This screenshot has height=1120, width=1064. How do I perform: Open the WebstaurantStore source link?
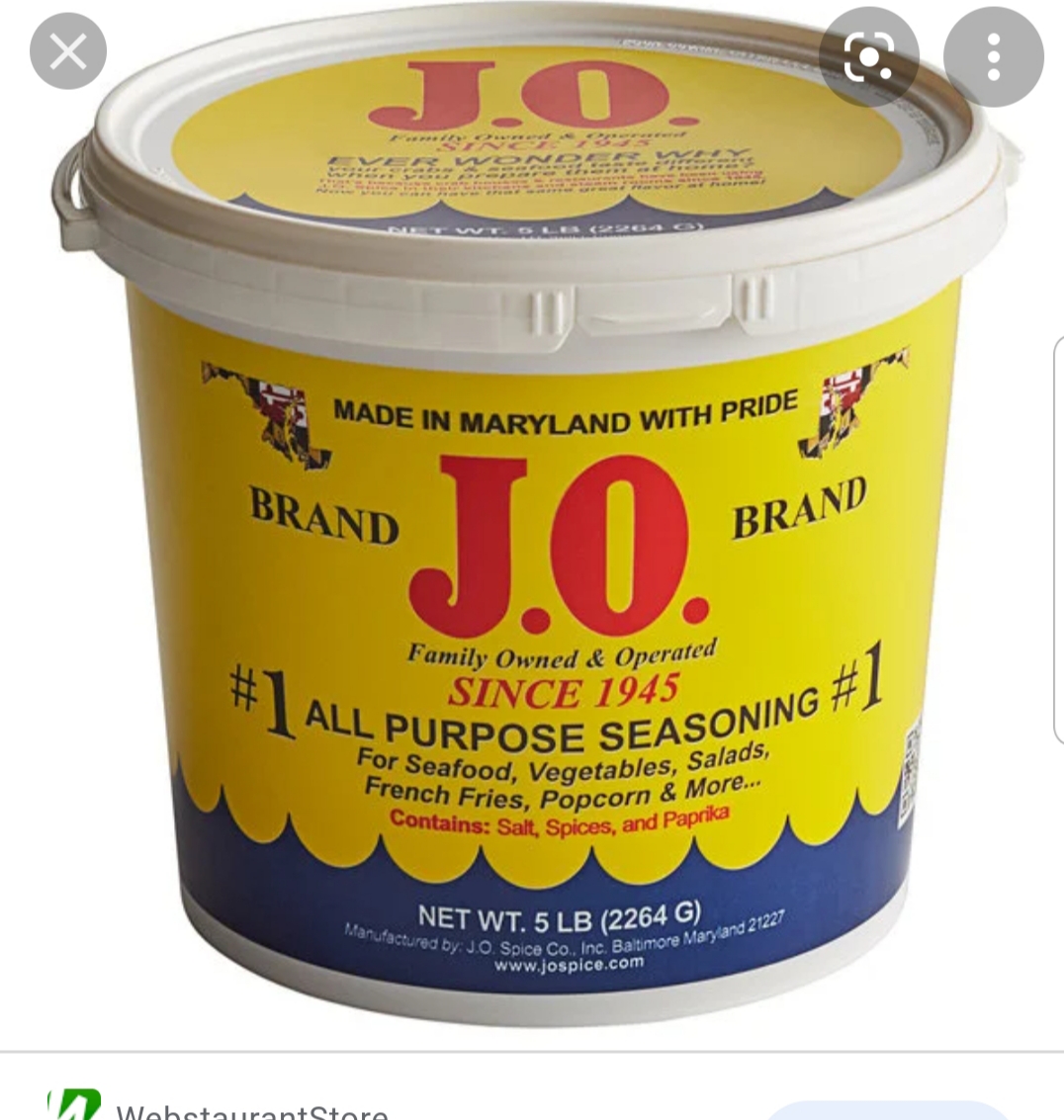click(251, 1111)
